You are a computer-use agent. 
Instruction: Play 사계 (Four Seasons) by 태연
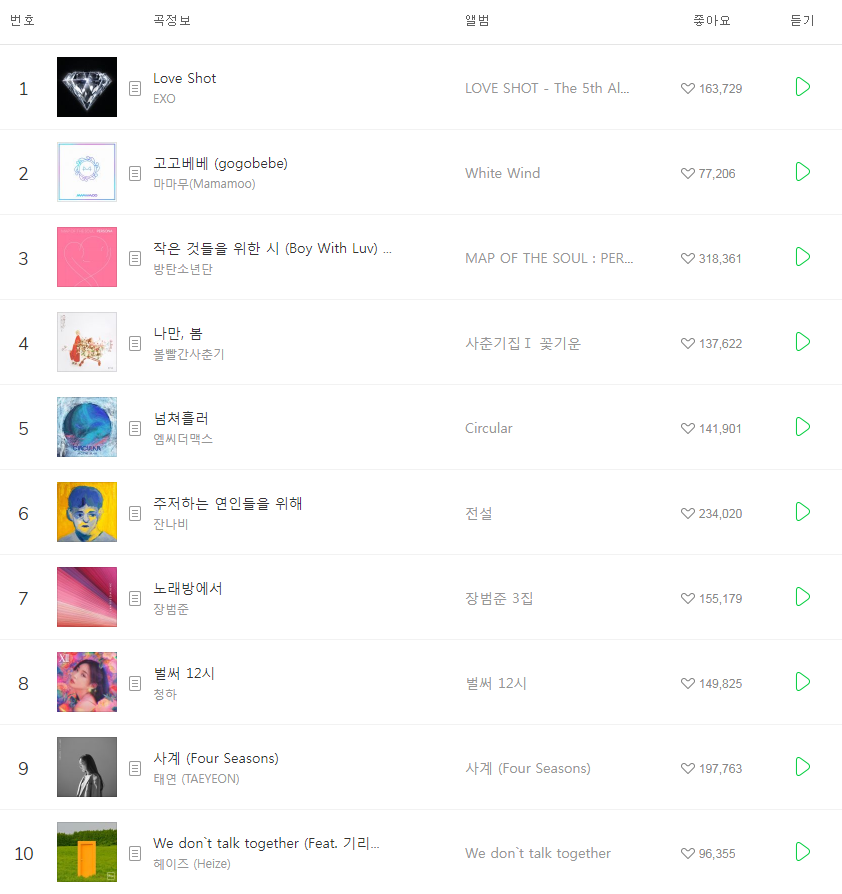click(x=802, y=767)
